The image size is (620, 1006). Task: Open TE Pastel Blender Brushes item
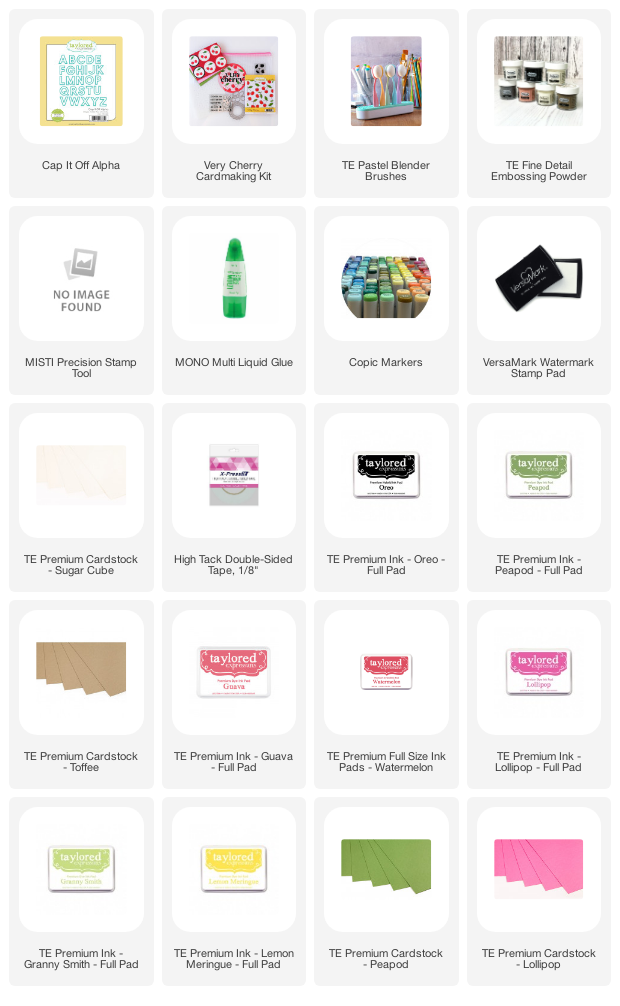click(x=386, y=103)
